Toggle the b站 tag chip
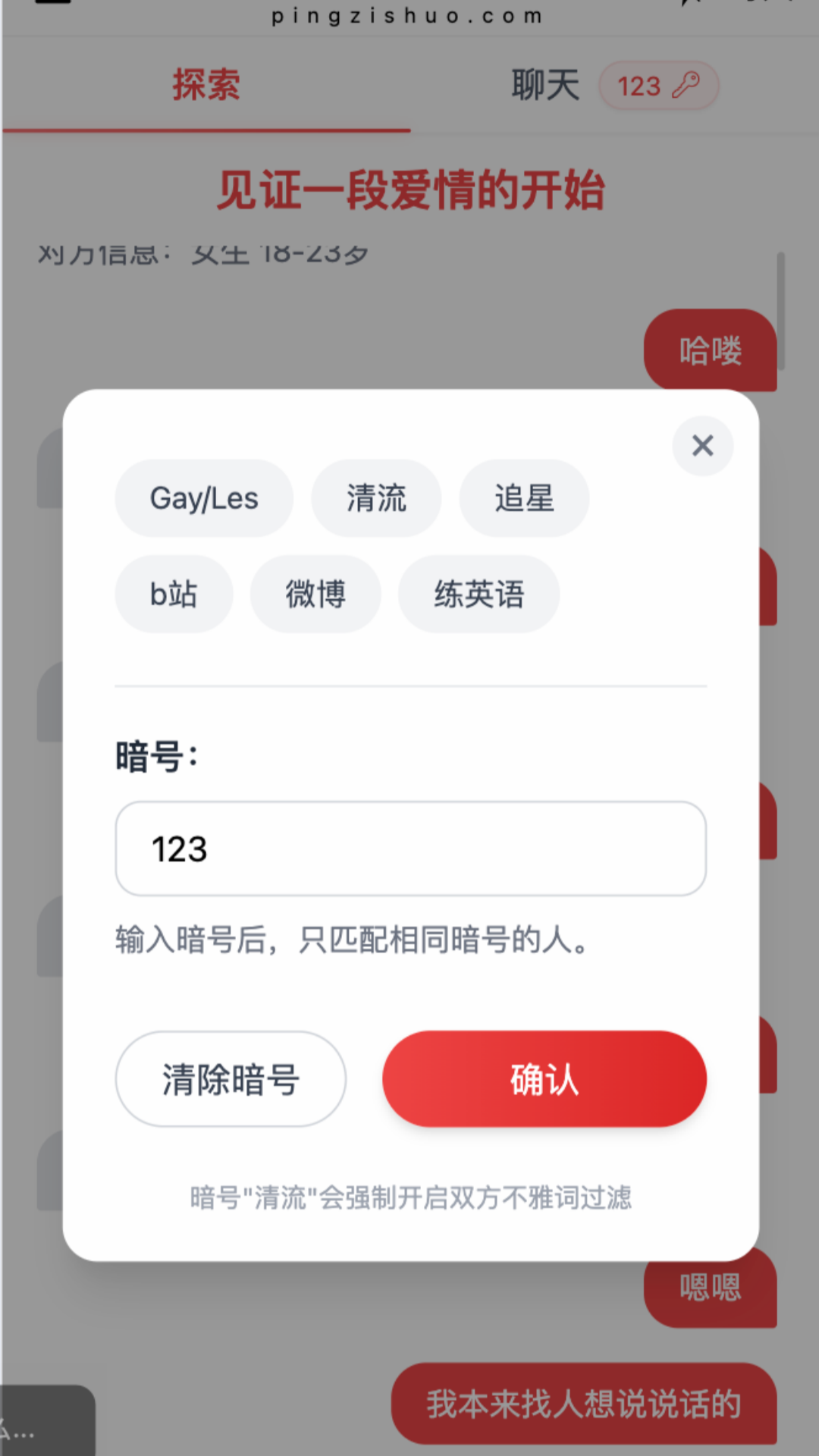Screen dimensions: 819x1456 tap(173, 595)
